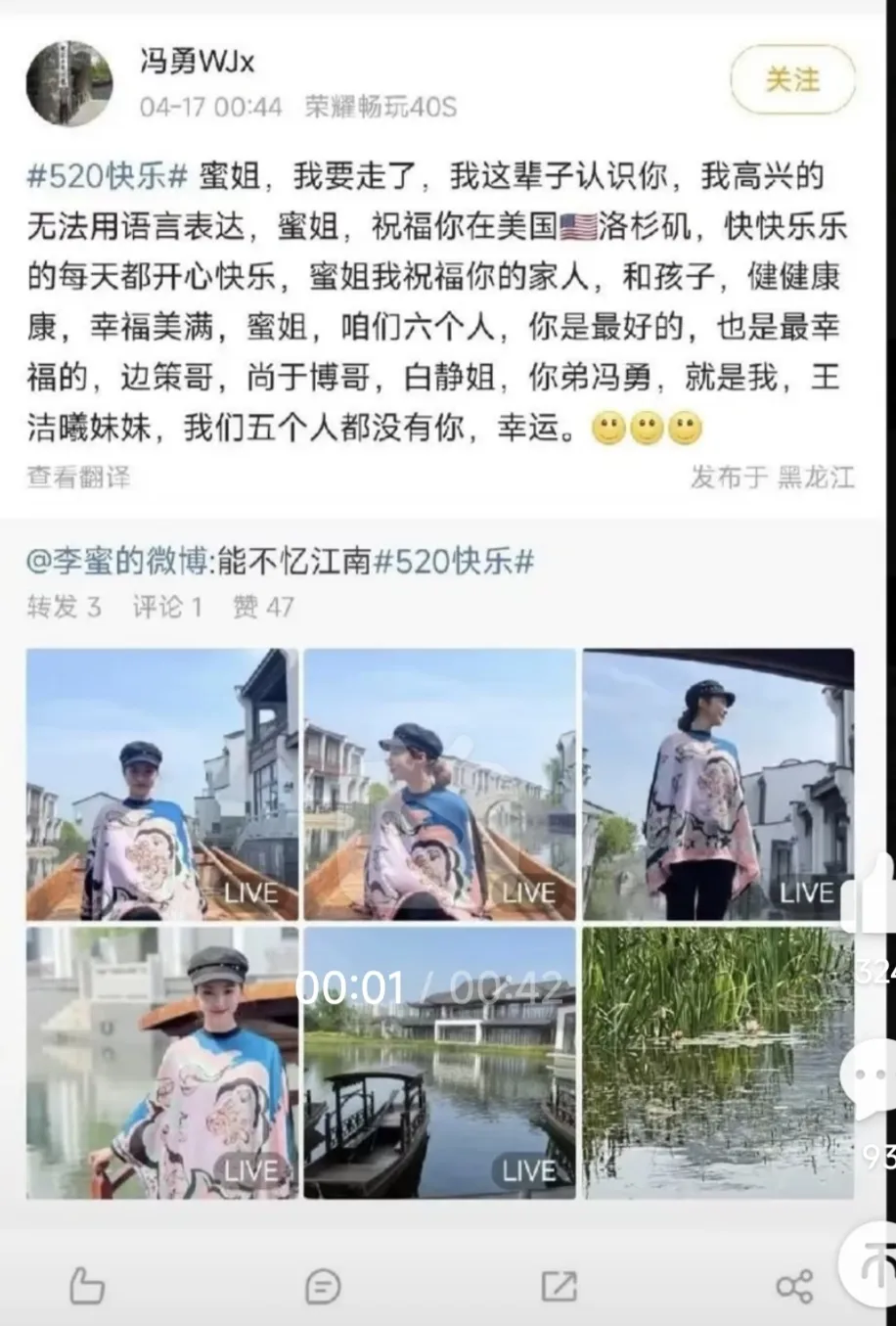Image resolution: width=896 pixels, height=1326 pixels.
Task: View the photo of woman looking sideways near bridge
Action: (x=439, y=784)
